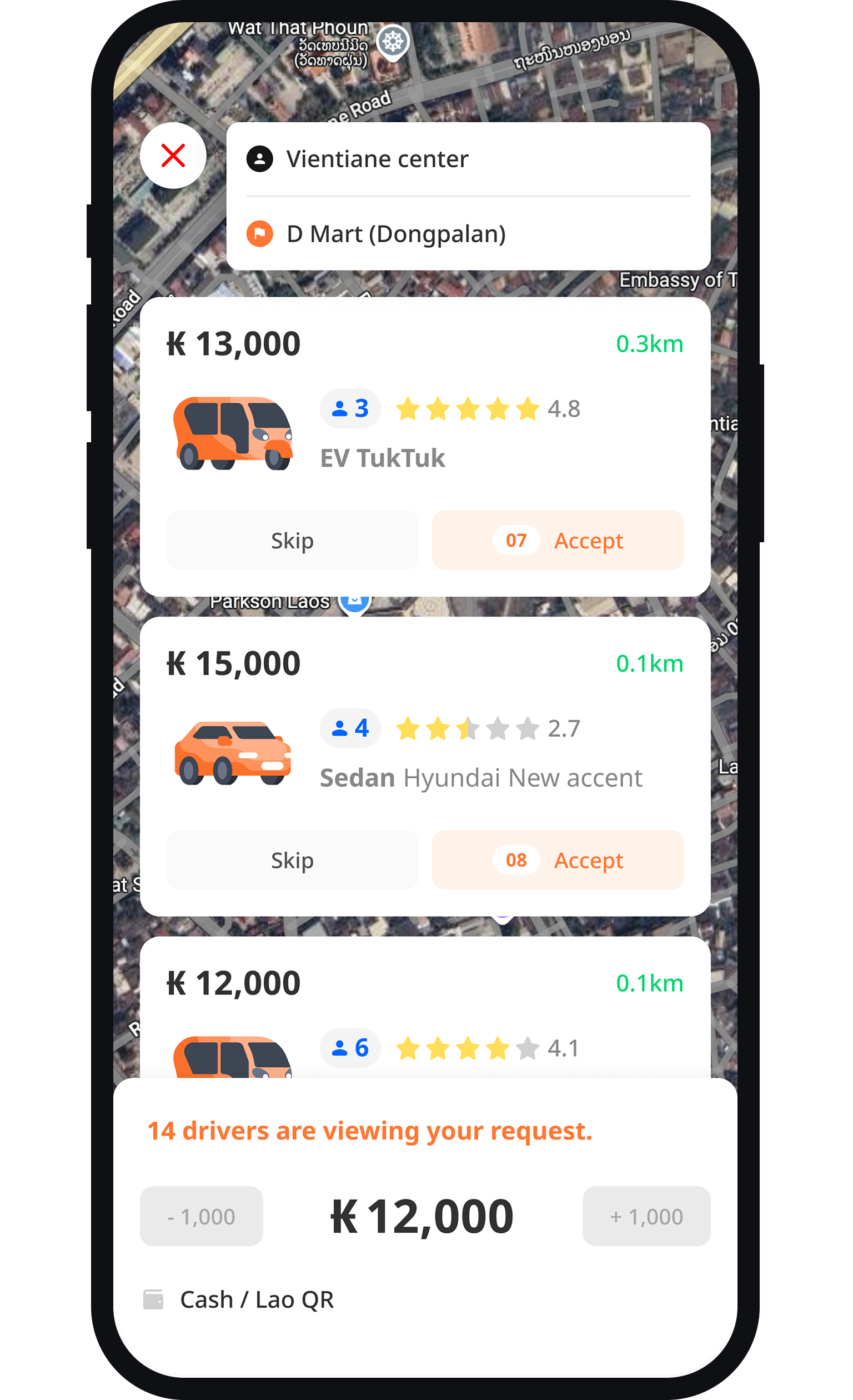Change destination D Mart (Dongpalan)
Screen dimensions: 853x1400
395,234
